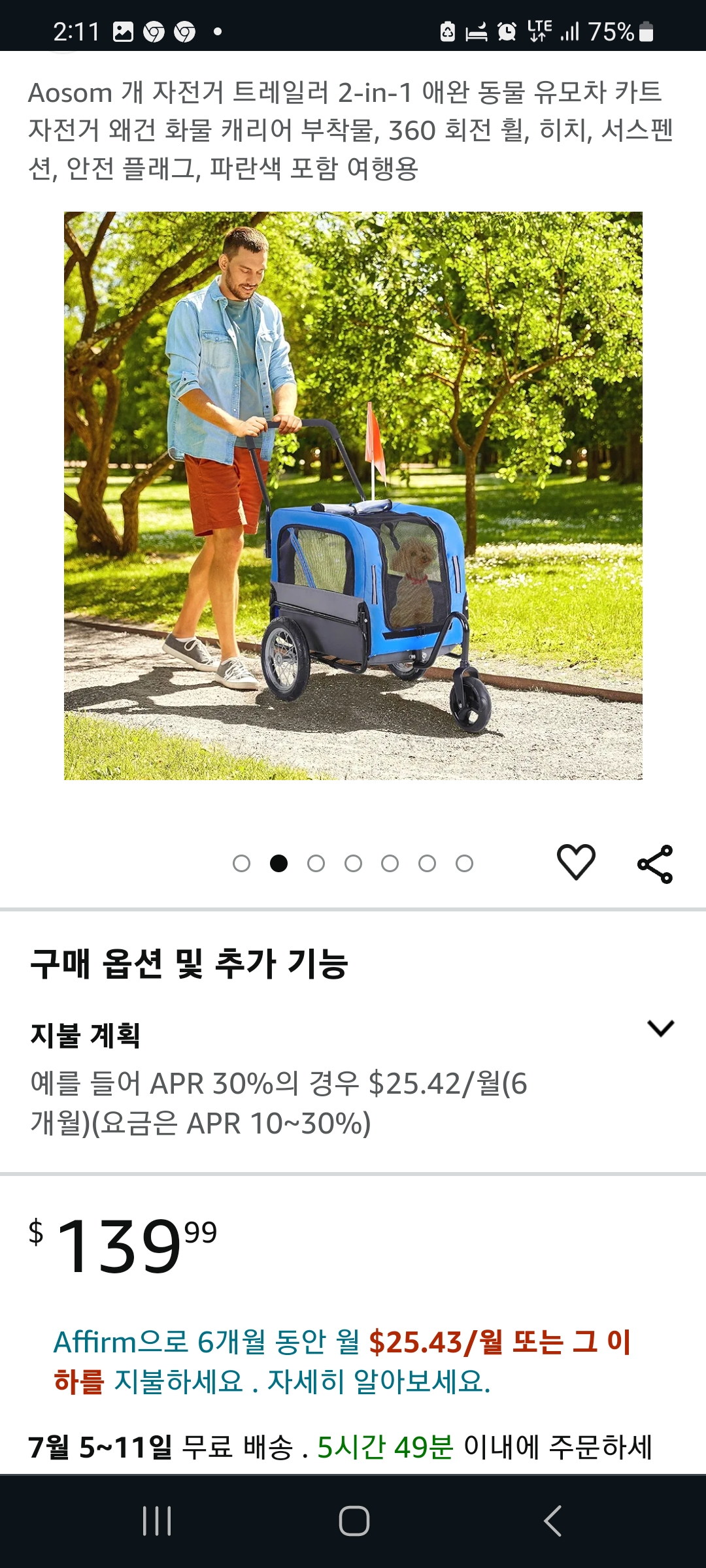706x1568 pixels.
Task: Open the recent apps overview
Action: pos(157,1521)
